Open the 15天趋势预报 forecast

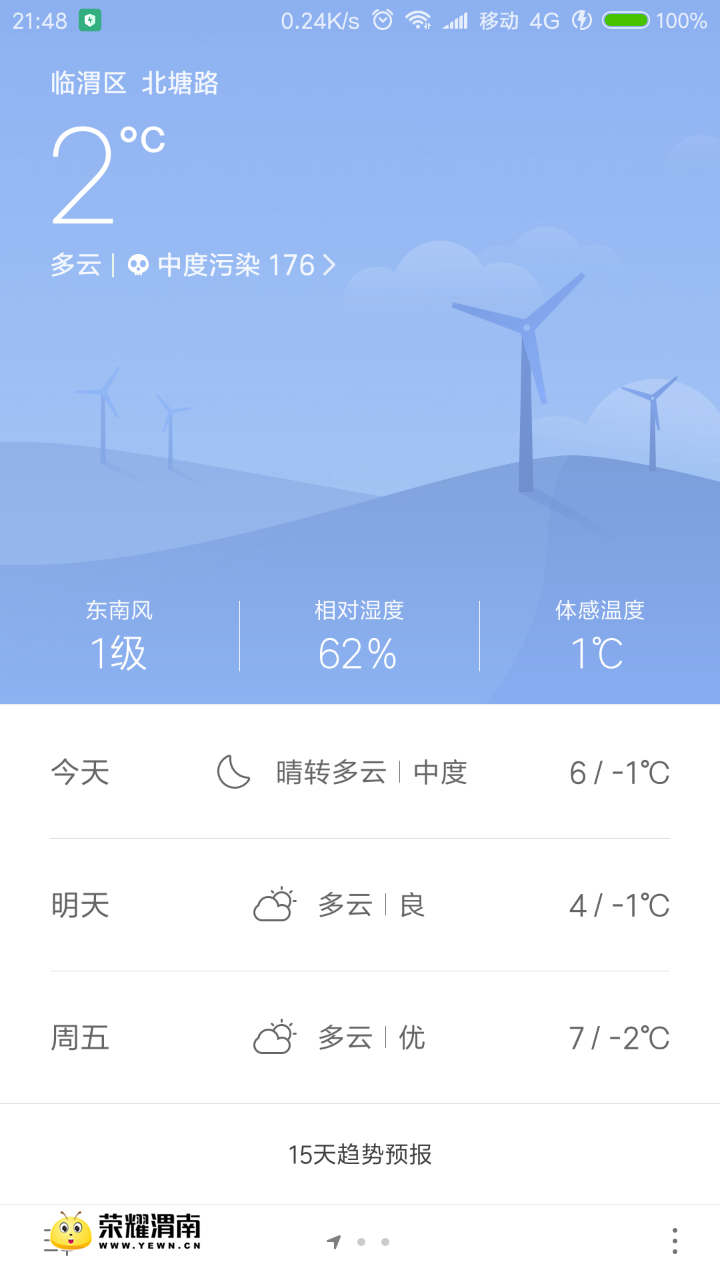point(359,1155)
